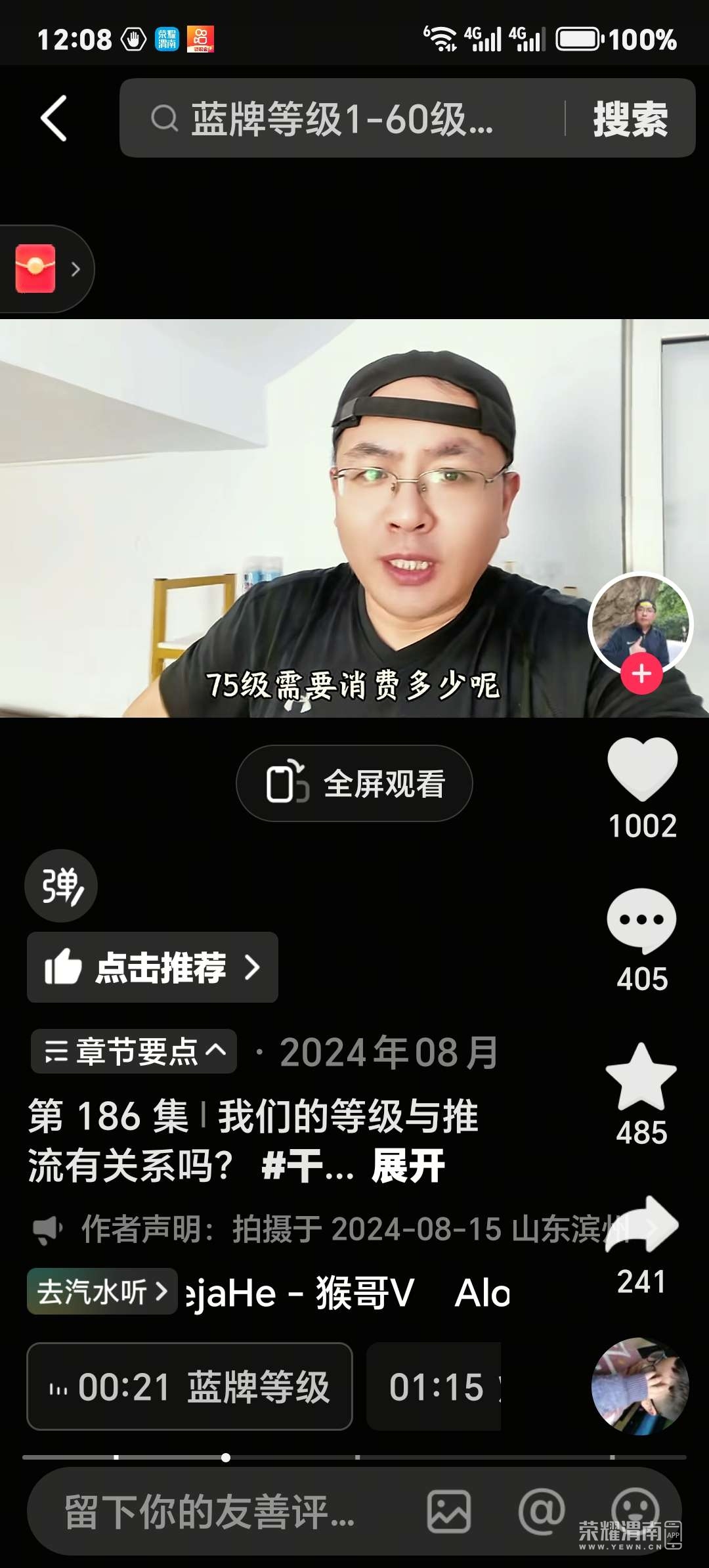Toggle the 弹 danmaku button
The width and height of the screenshot is (709, 1568).
[x=61, y=886]
